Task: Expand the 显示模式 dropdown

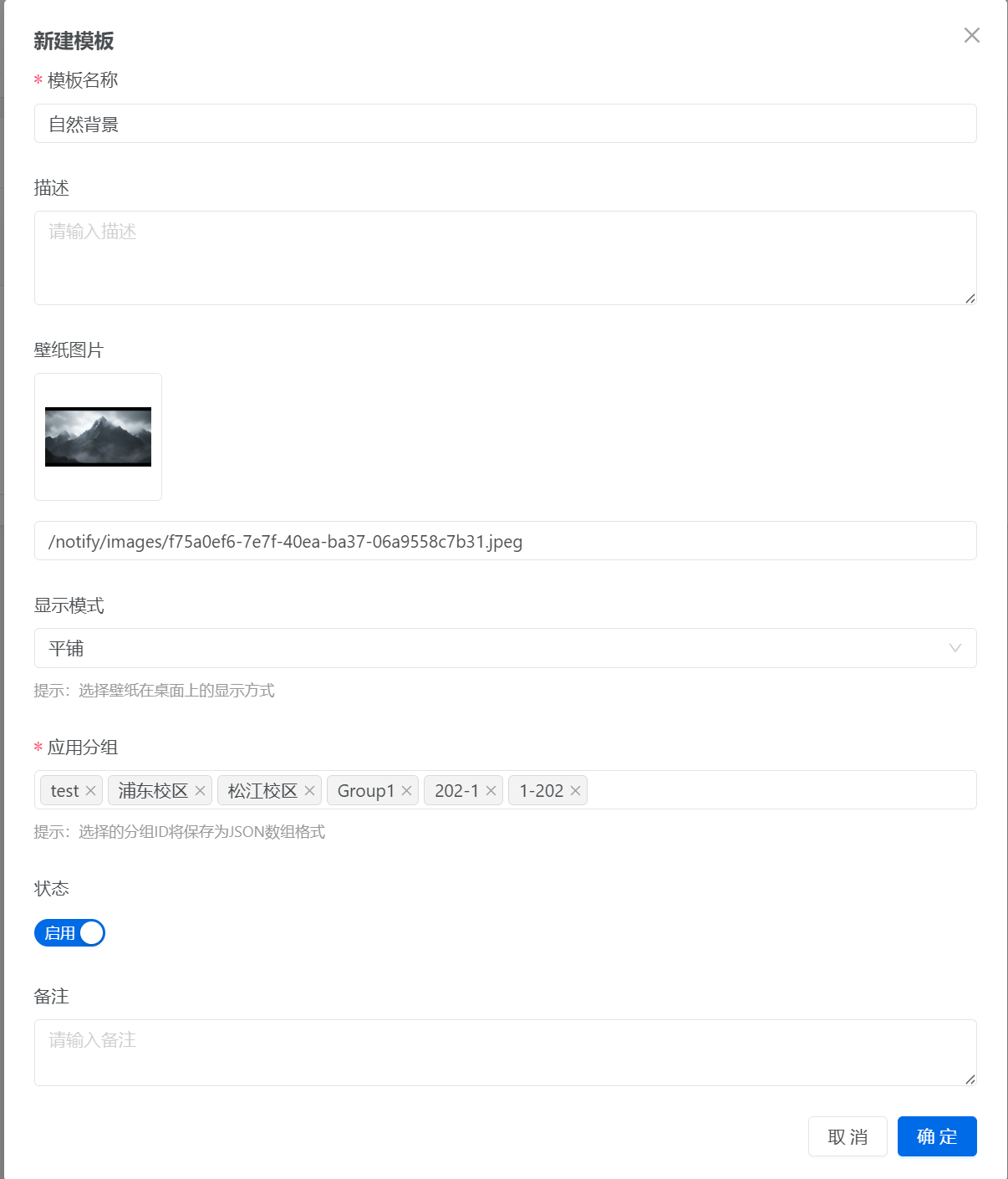Action: pyautogui.click(x=505, y=648)
